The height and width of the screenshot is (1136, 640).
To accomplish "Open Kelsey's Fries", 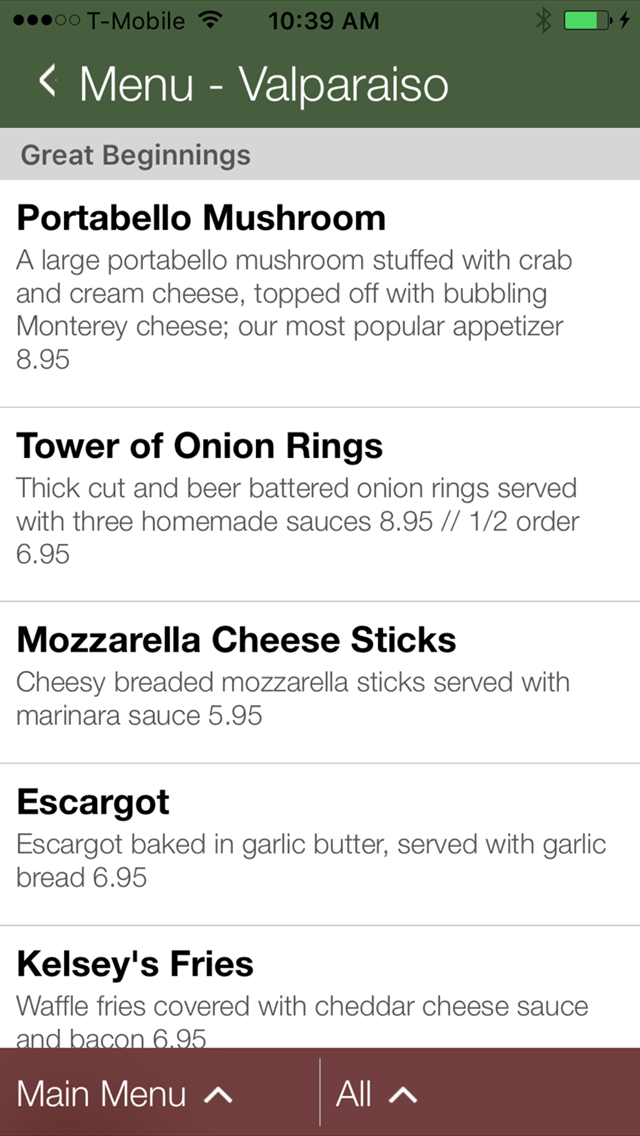I will (x=320, y=987).
